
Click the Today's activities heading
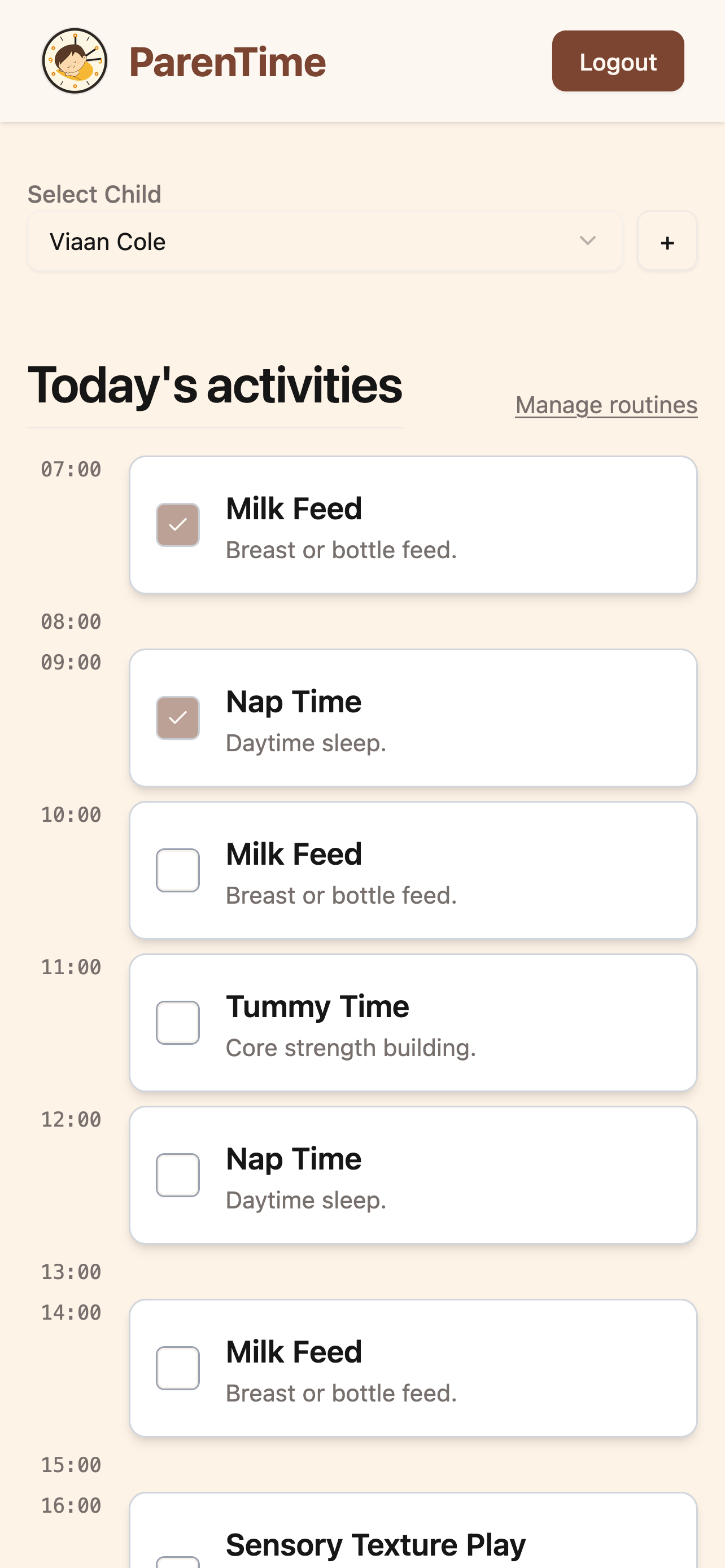(215, 384)
